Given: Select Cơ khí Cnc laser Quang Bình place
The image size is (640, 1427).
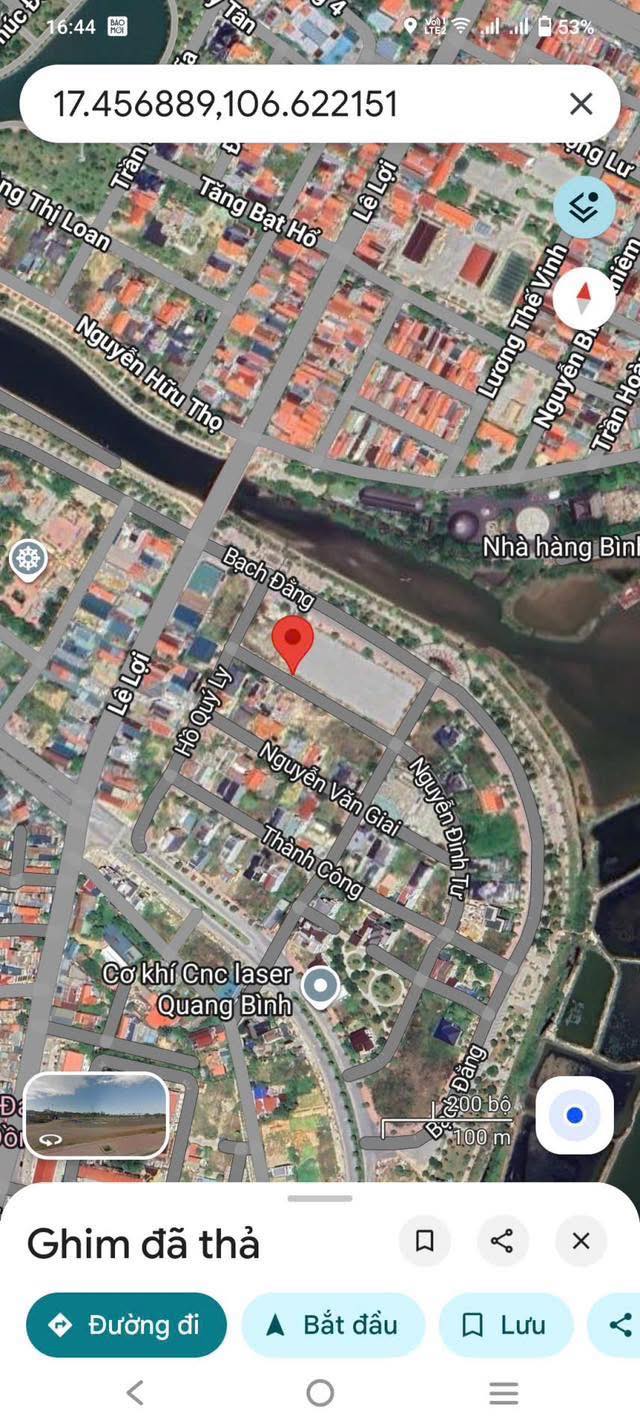Looking at the screenshot, I should (x=321, y=988).
